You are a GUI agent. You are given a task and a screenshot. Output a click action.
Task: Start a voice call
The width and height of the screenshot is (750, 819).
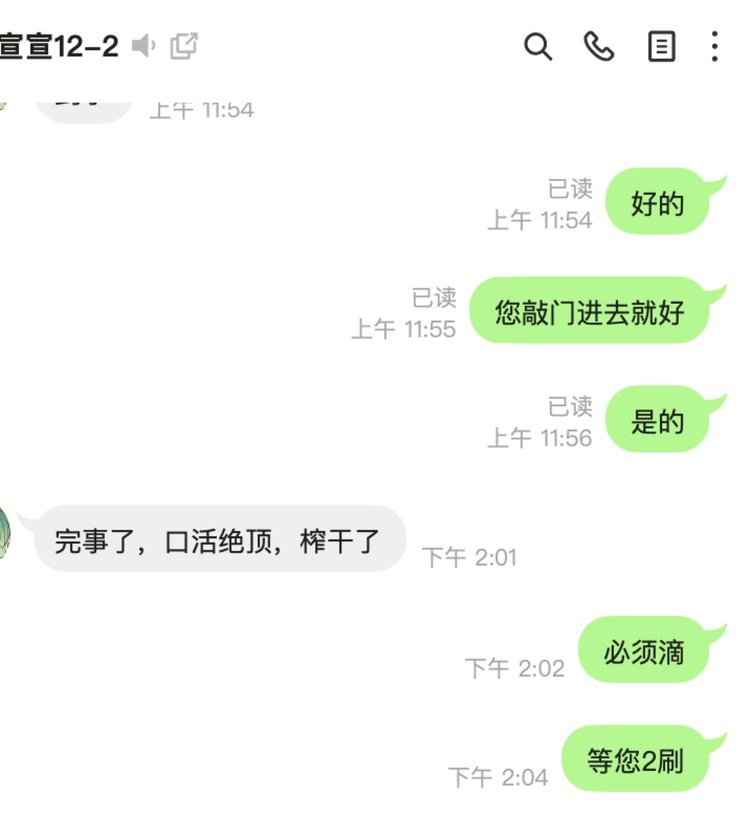point(599,46)
